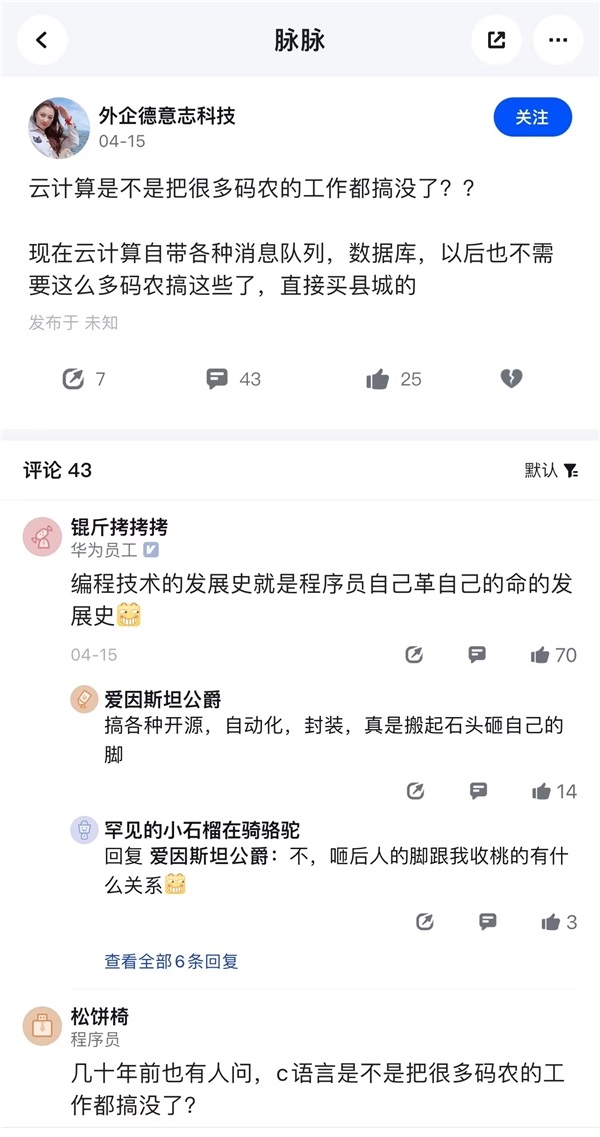The height and width of the screenshot is (1137, 600).
Task: Reply to 爱因斯坦公爵's comment
Action: click(x=478, y=791)
